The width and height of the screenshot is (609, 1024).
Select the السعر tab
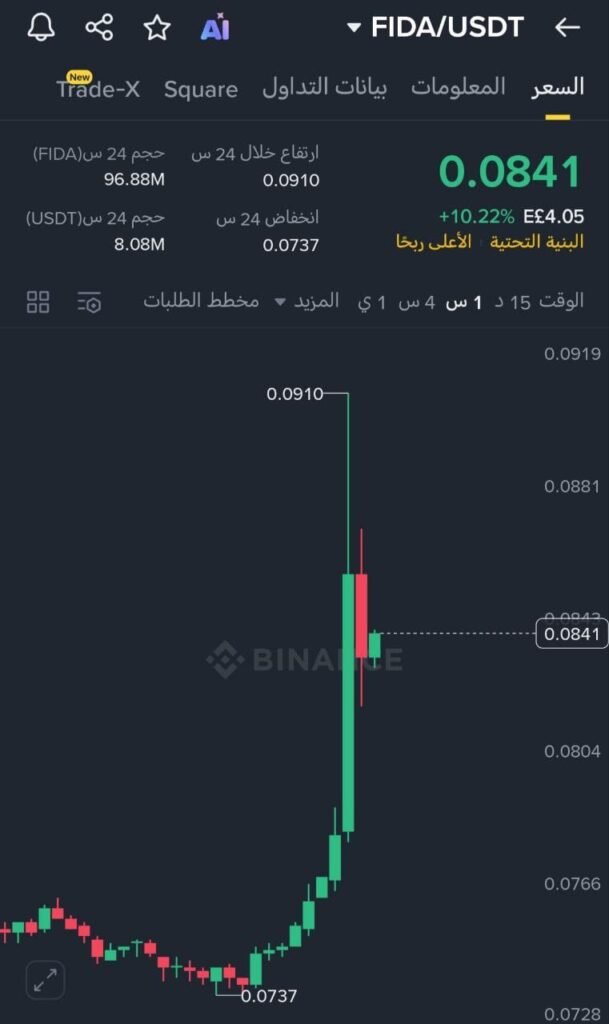click(558, 88)
